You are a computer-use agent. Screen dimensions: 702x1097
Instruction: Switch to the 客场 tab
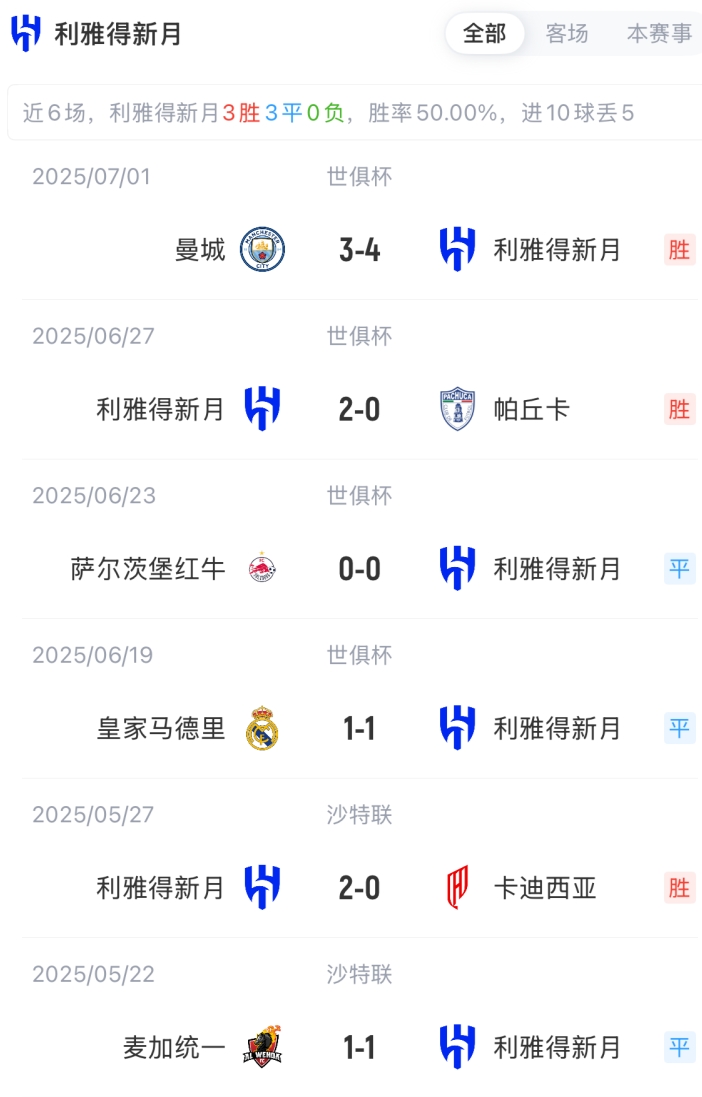click(567, 34)
